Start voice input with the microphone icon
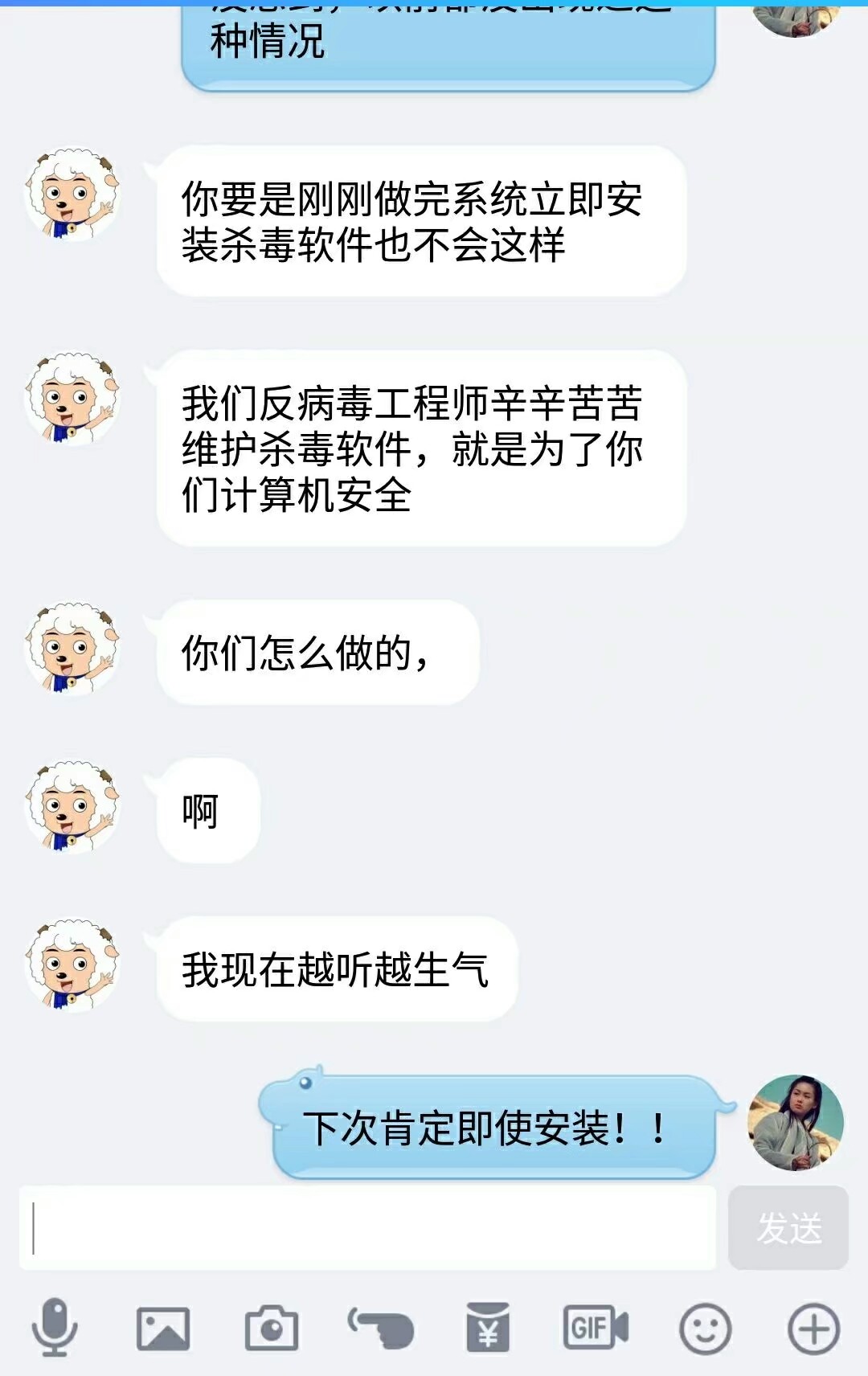The height and width of the screenshot is (1376, 868). [54, 1327]
